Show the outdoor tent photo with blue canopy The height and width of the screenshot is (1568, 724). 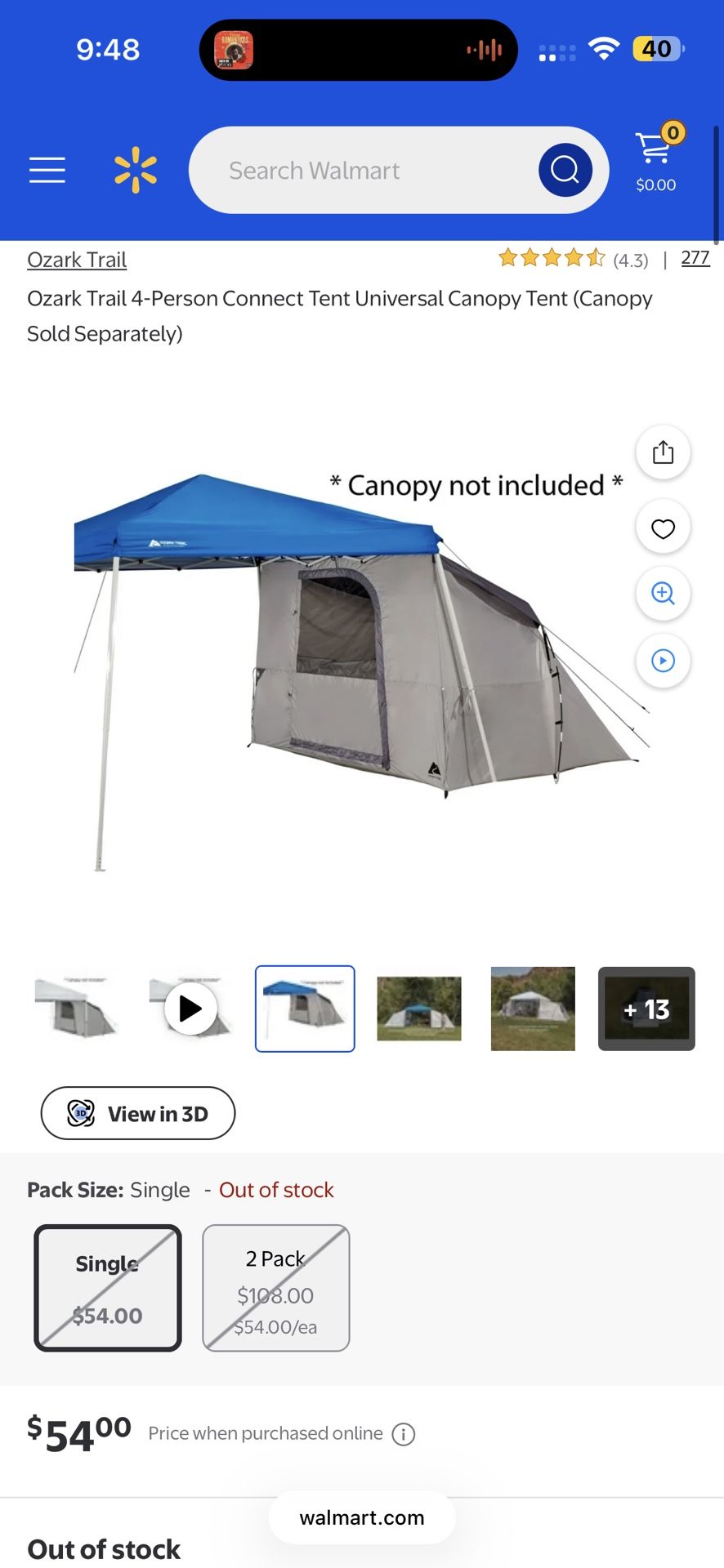coord(419,1009)
